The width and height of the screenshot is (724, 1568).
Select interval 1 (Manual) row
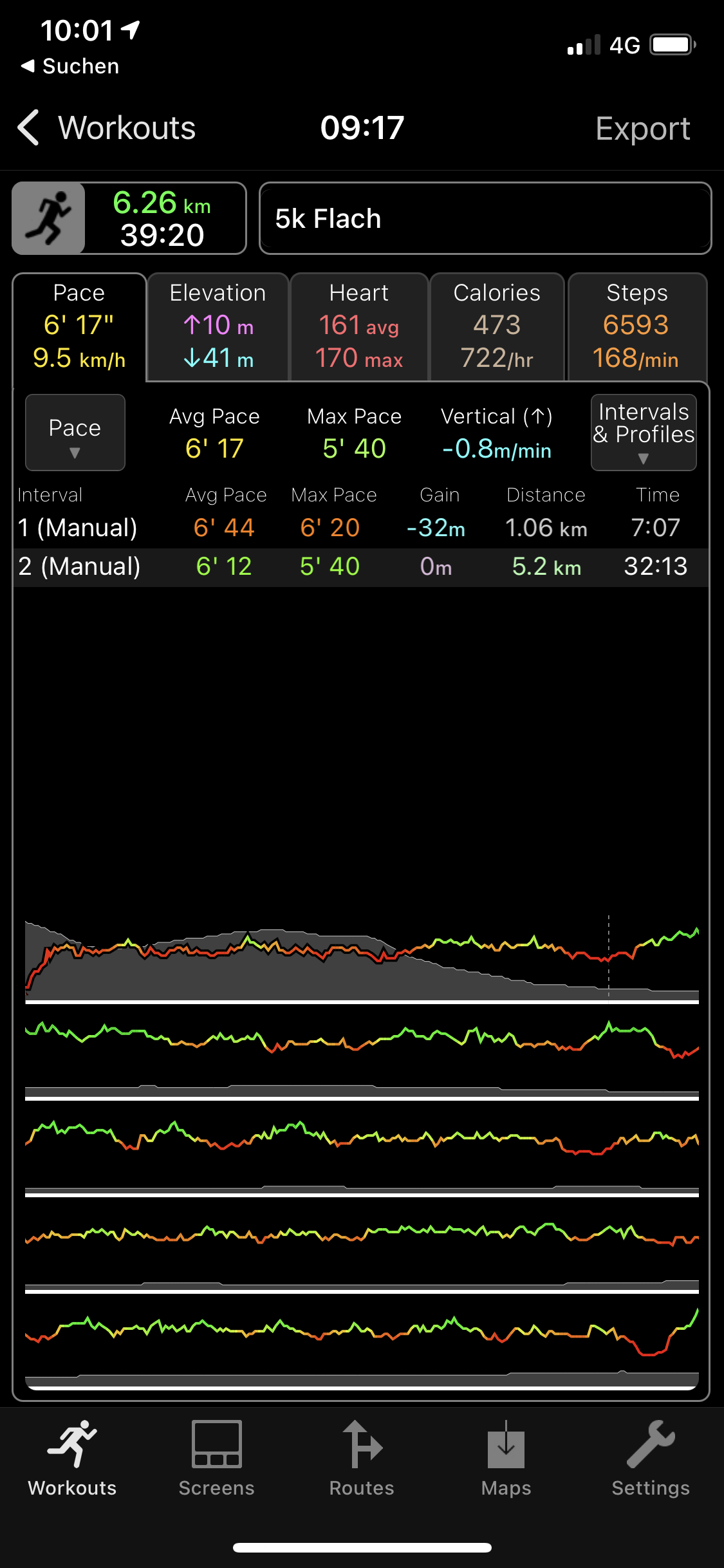(360, 528)
